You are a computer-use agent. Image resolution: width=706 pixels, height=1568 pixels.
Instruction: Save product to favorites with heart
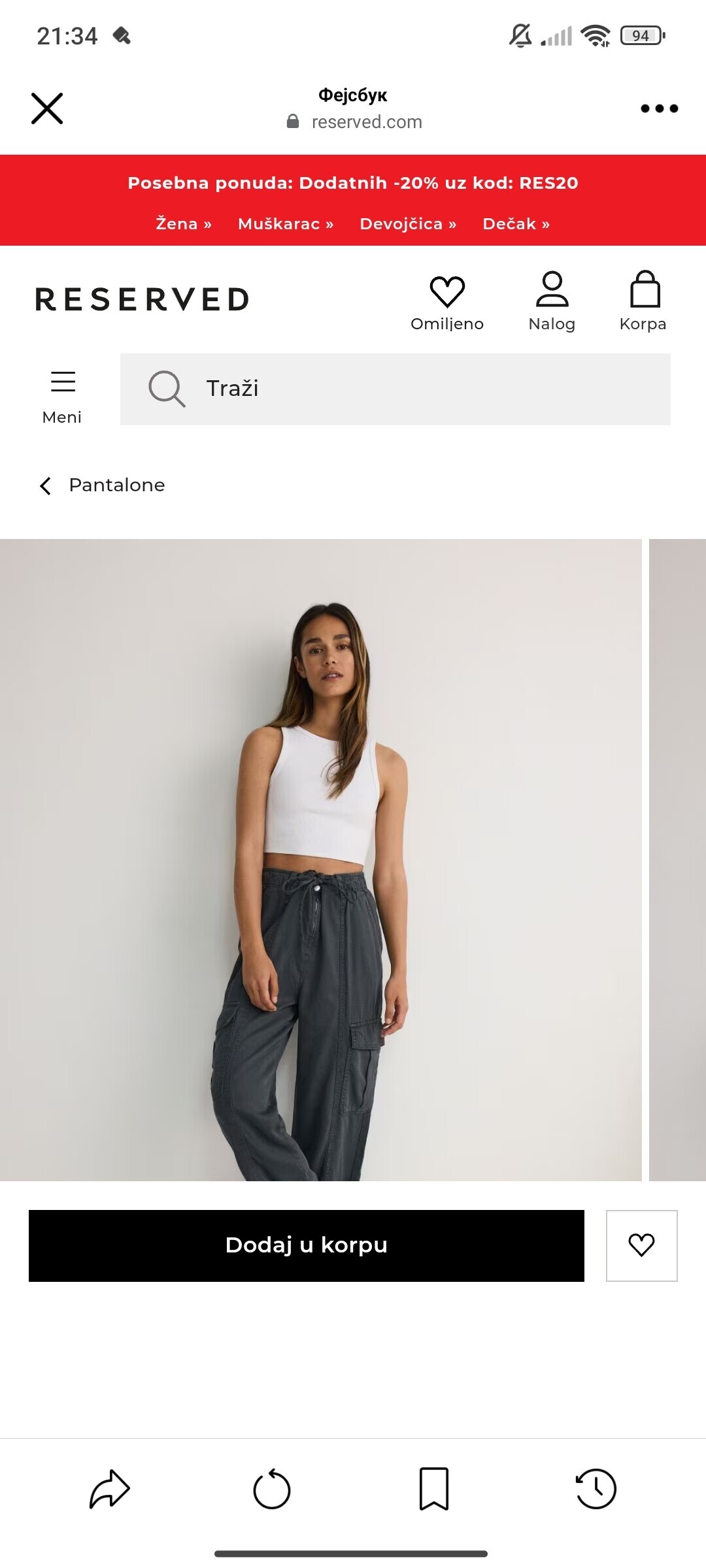[641, 1245]
